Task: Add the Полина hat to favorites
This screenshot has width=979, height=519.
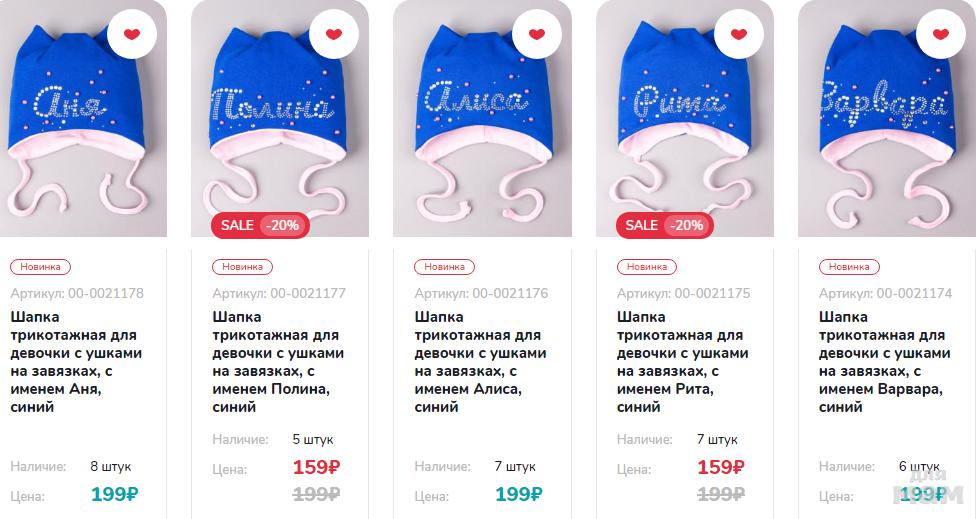Action: [x=334, y=35]
